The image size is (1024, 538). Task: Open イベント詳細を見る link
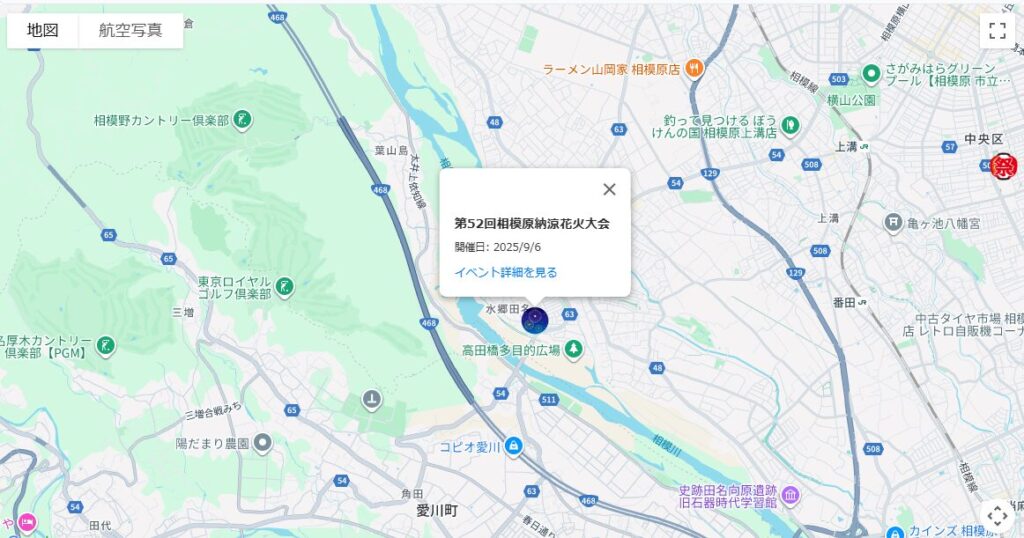click(505, 272)
